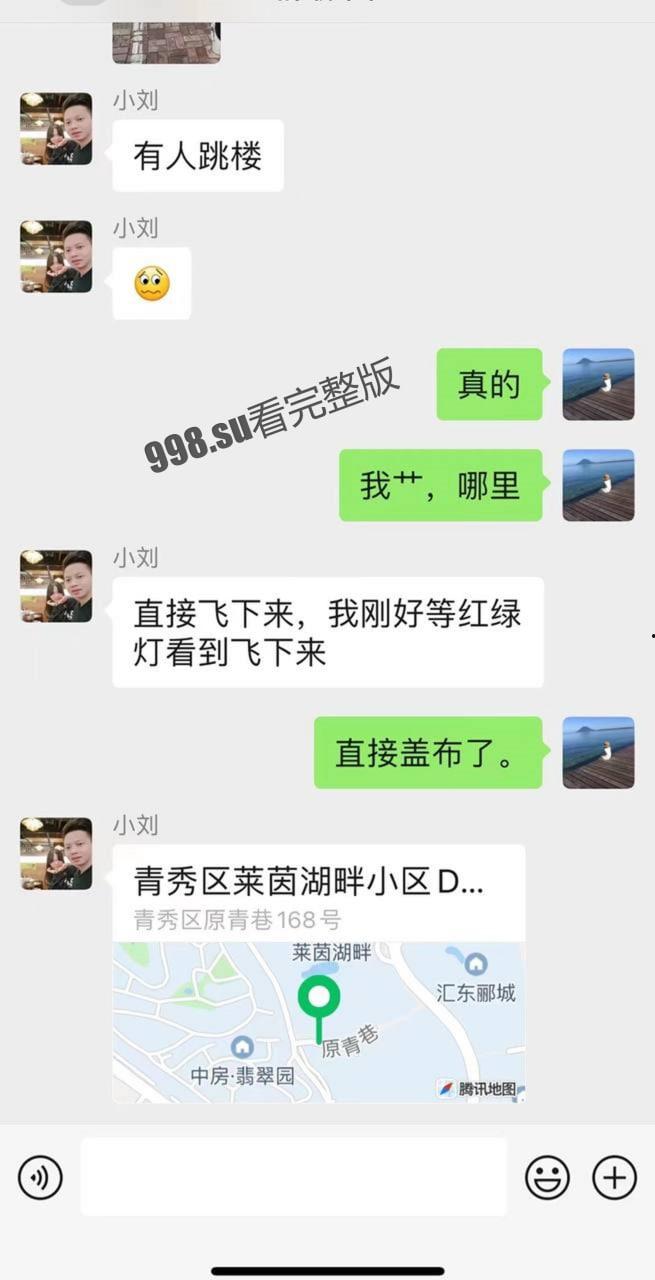The width and height of the screenshot is (655, 1280).
Task: Focus the message text field
Action: coord(293,1177)
